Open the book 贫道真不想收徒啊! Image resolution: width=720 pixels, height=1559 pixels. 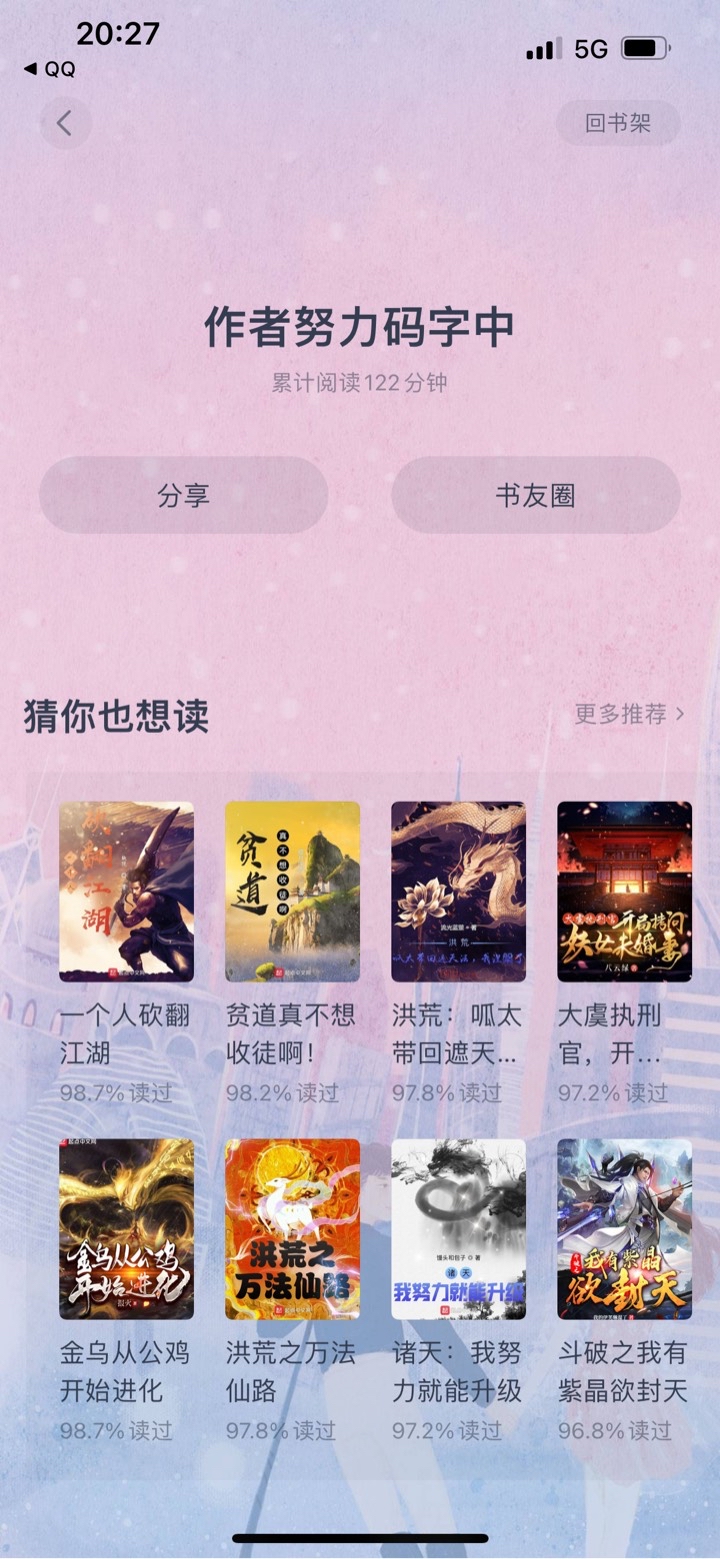[x=292, y=891]
